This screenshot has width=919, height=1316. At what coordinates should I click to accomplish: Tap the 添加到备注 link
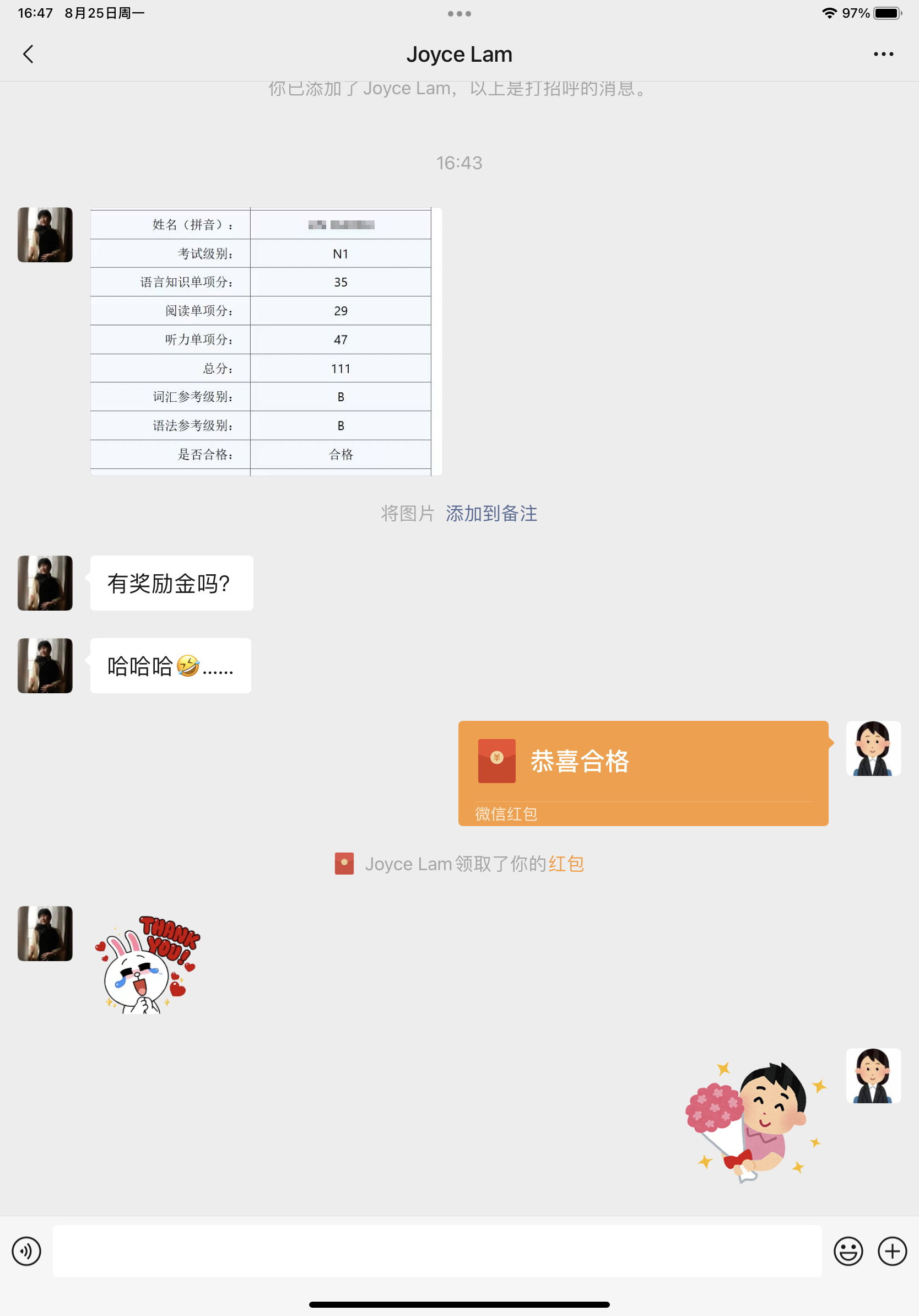coord(491,514)
